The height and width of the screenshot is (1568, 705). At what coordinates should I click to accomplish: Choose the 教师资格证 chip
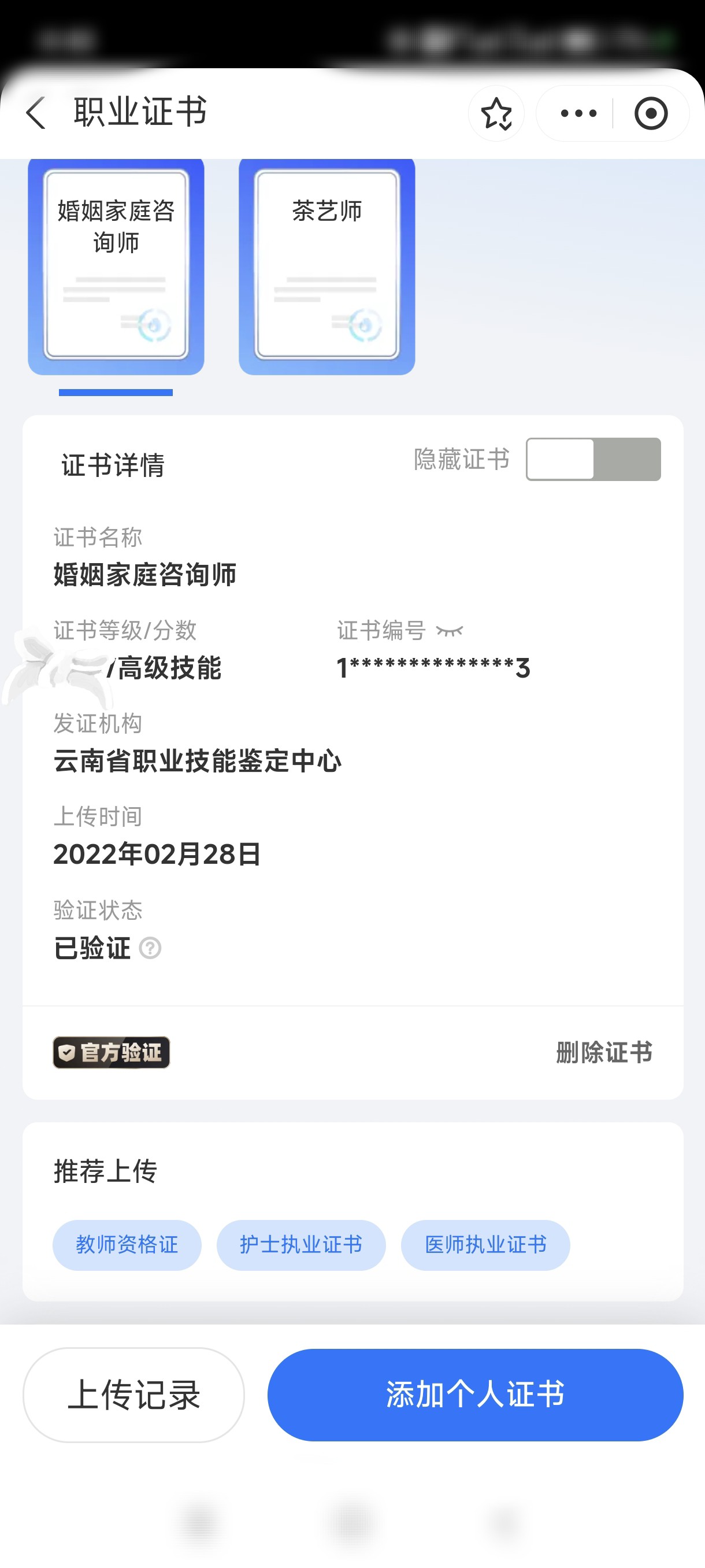(127, 1245)
